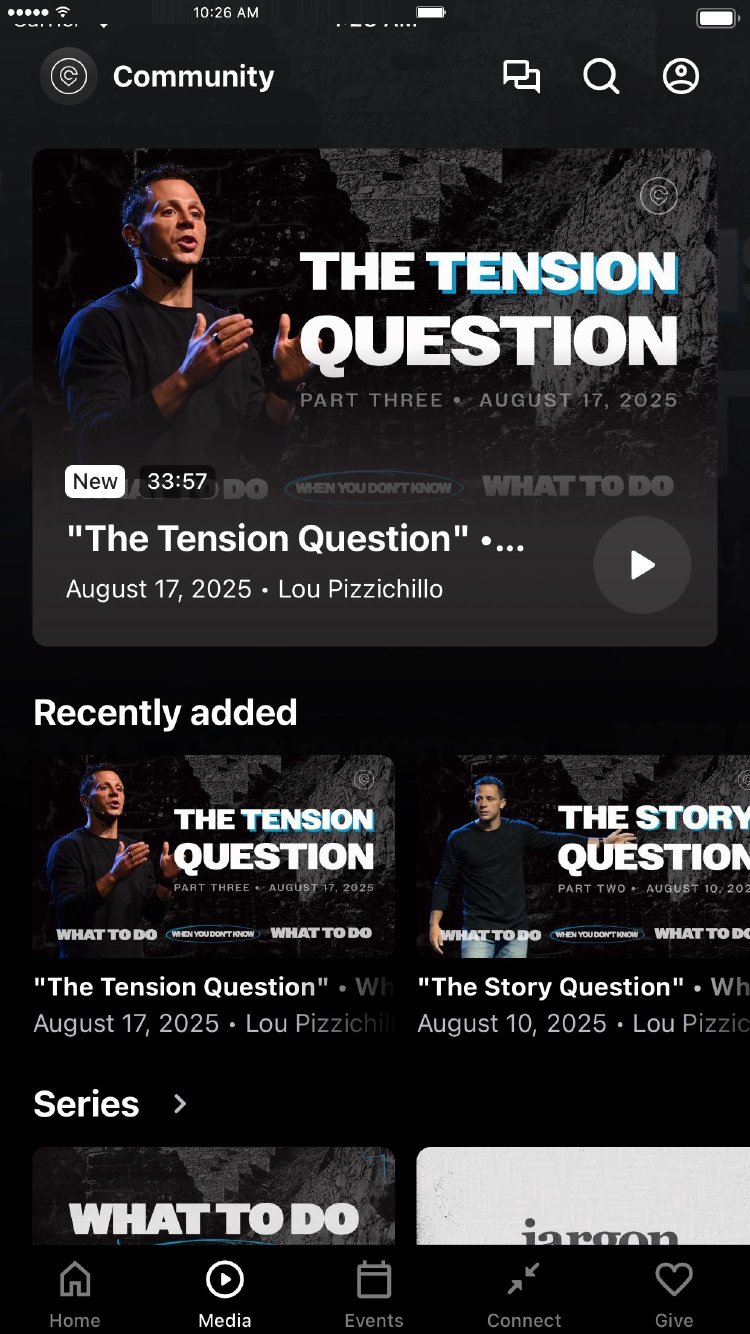750x1334 pixels.
Task: Go to the Events tab
Action: tap(374, 1294)
